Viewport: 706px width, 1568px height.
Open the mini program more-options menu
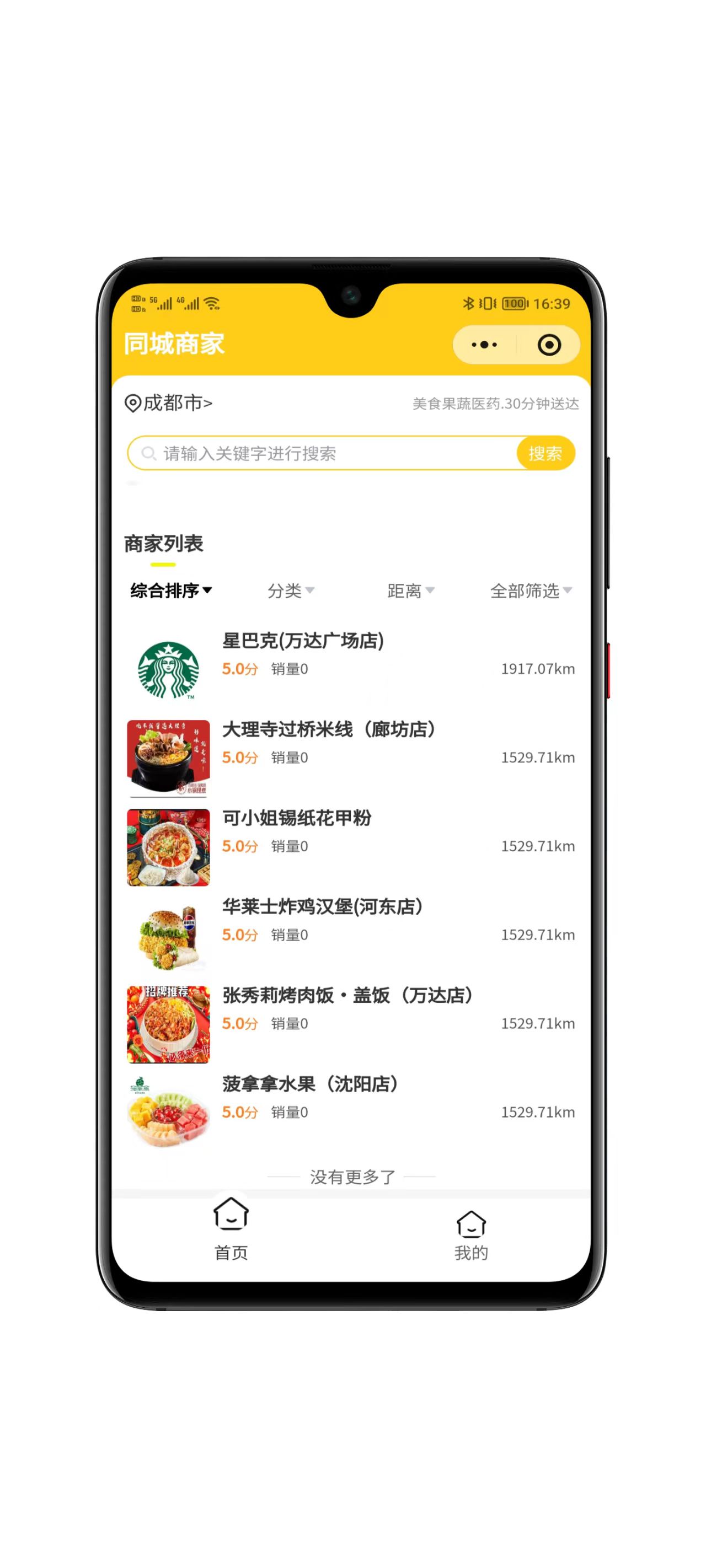tap(484, 345)
